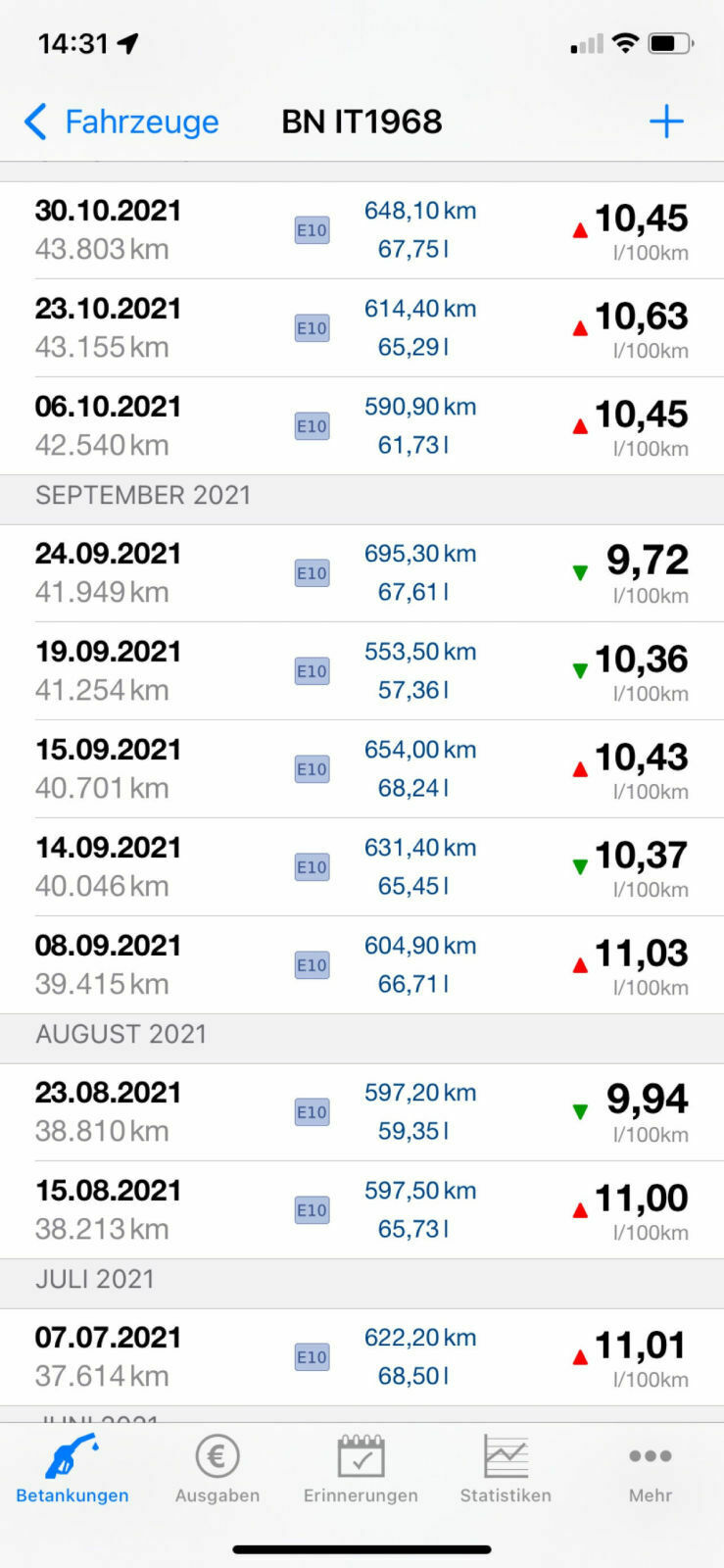This screenshot has width=724, height=1568.
Task: Go back to Fahrzeuge
Action: coord(121,122)
